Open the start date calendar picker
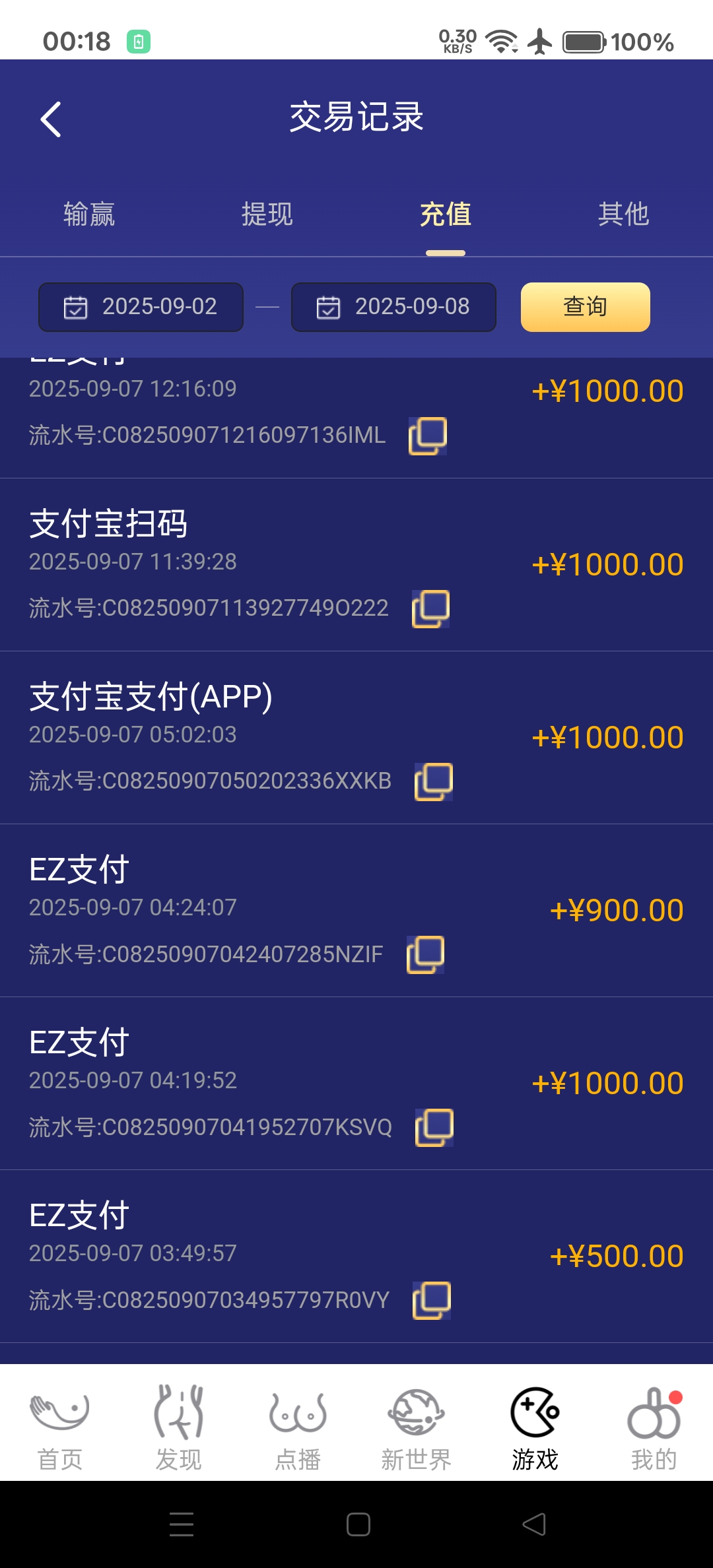Image resolution: width=713 pixels, height=1568 pixels. (x=140, y=306)
